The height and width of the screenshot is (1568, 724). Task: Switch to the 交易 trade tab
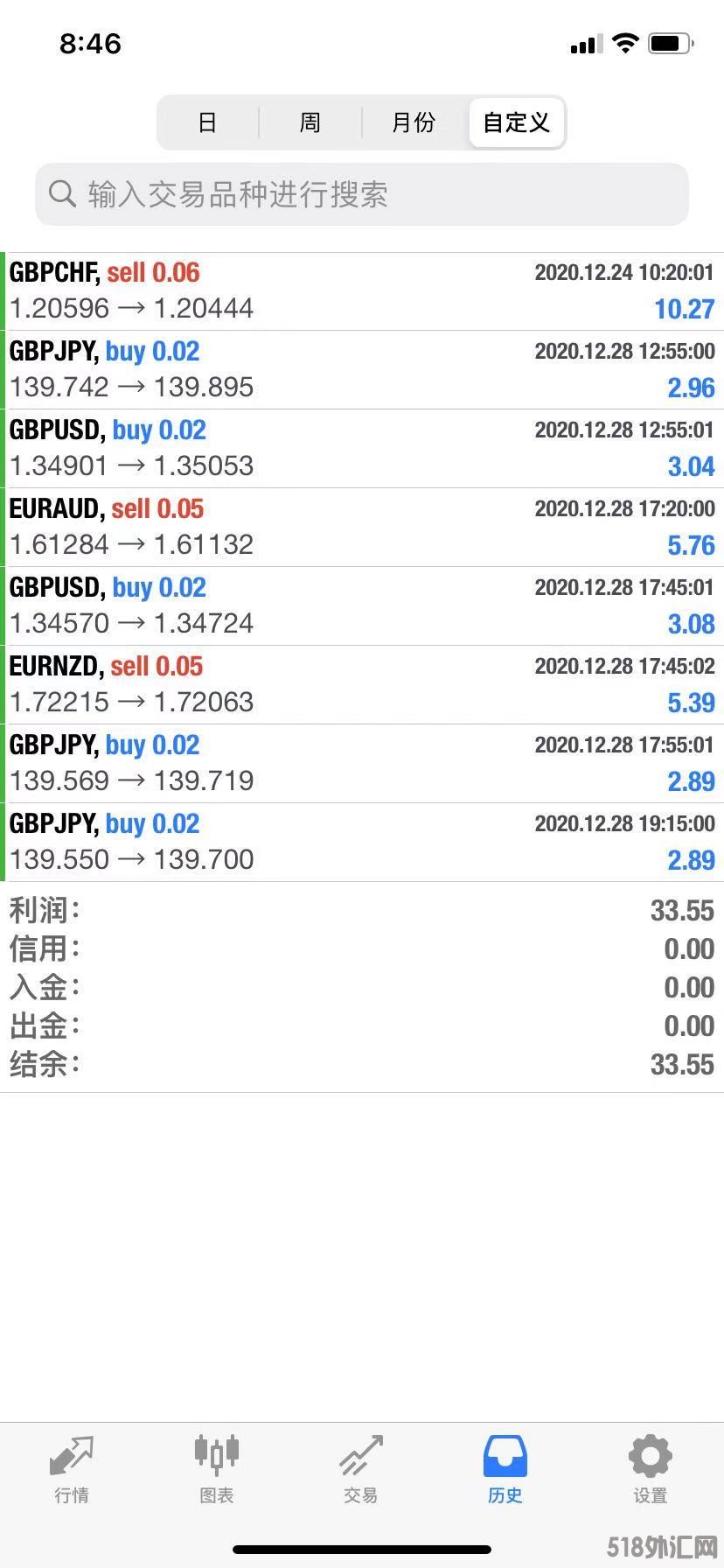361,1470
